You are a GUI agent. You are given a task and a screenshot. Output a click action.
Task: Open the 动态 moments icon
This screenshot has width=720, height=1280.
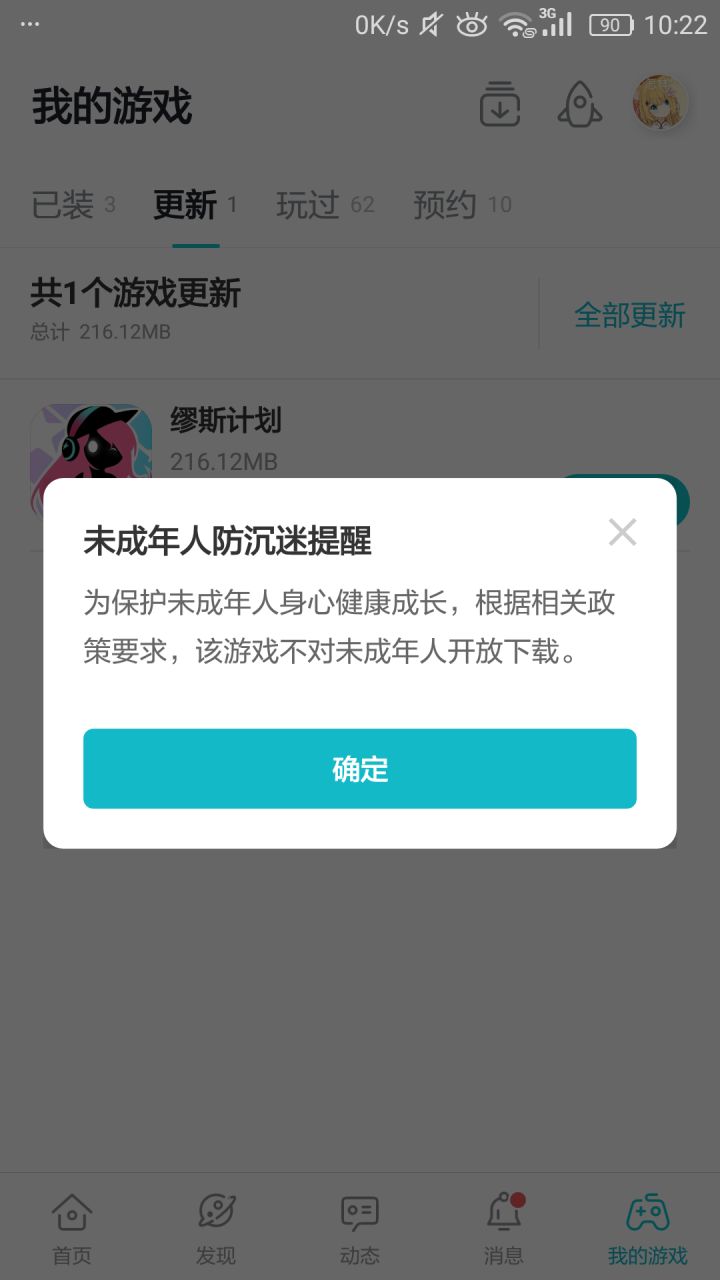tap(359, 1213)
